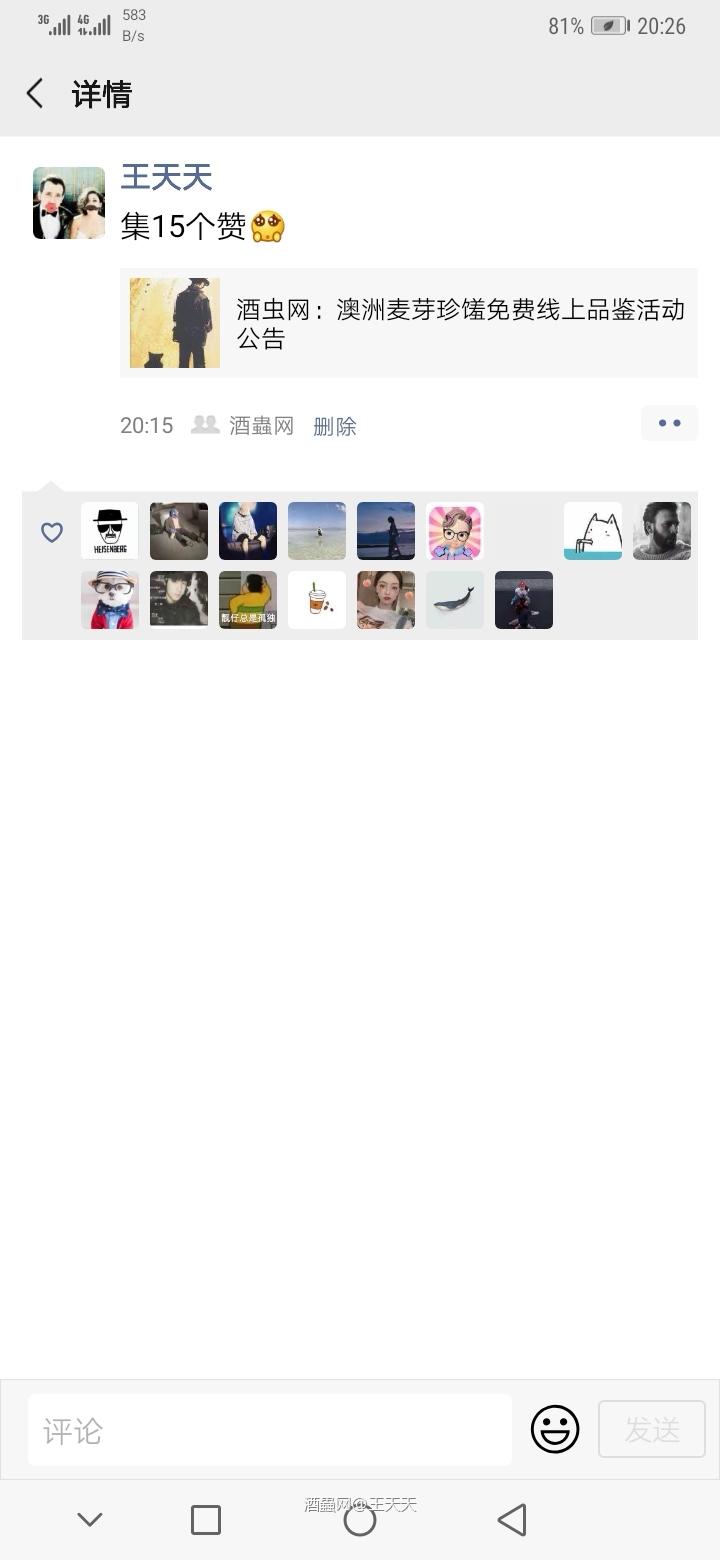720x1560 pixels.
Task: Open the 王天天 profile name link
Action: tap(166, 178)
